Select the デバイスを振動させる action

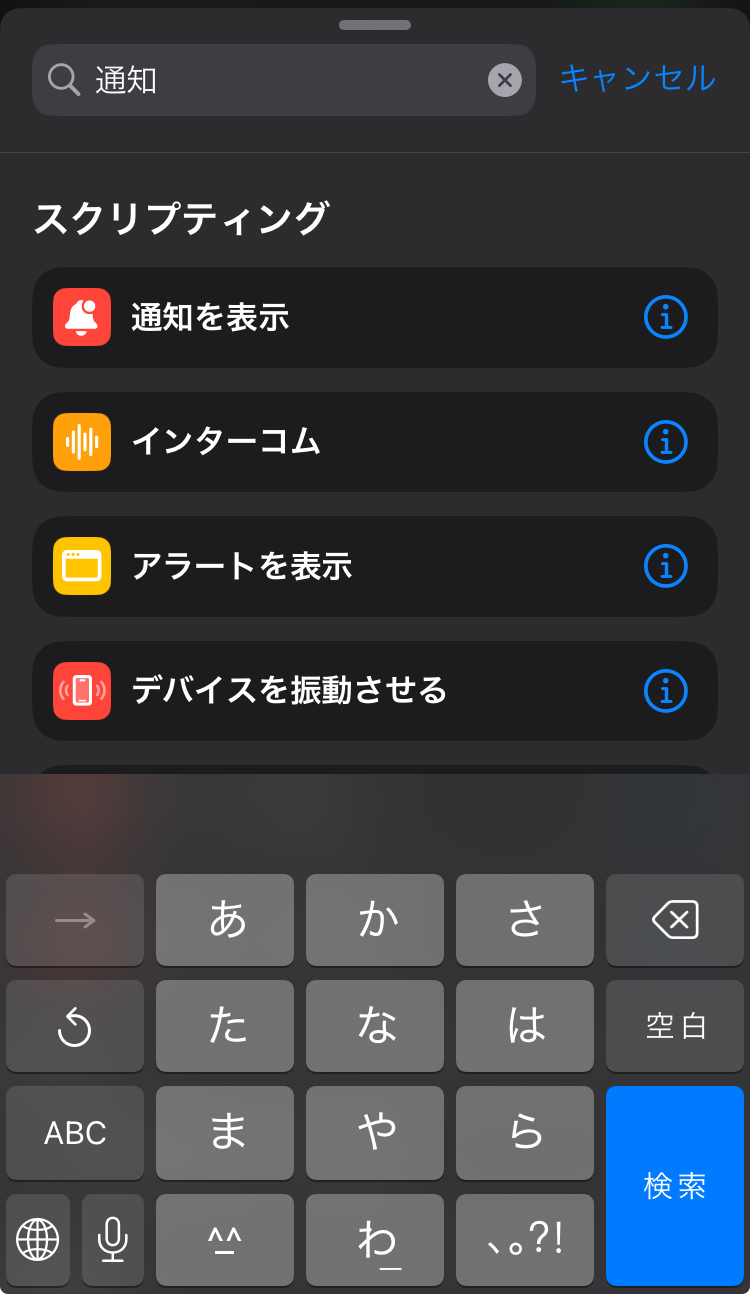375,691
